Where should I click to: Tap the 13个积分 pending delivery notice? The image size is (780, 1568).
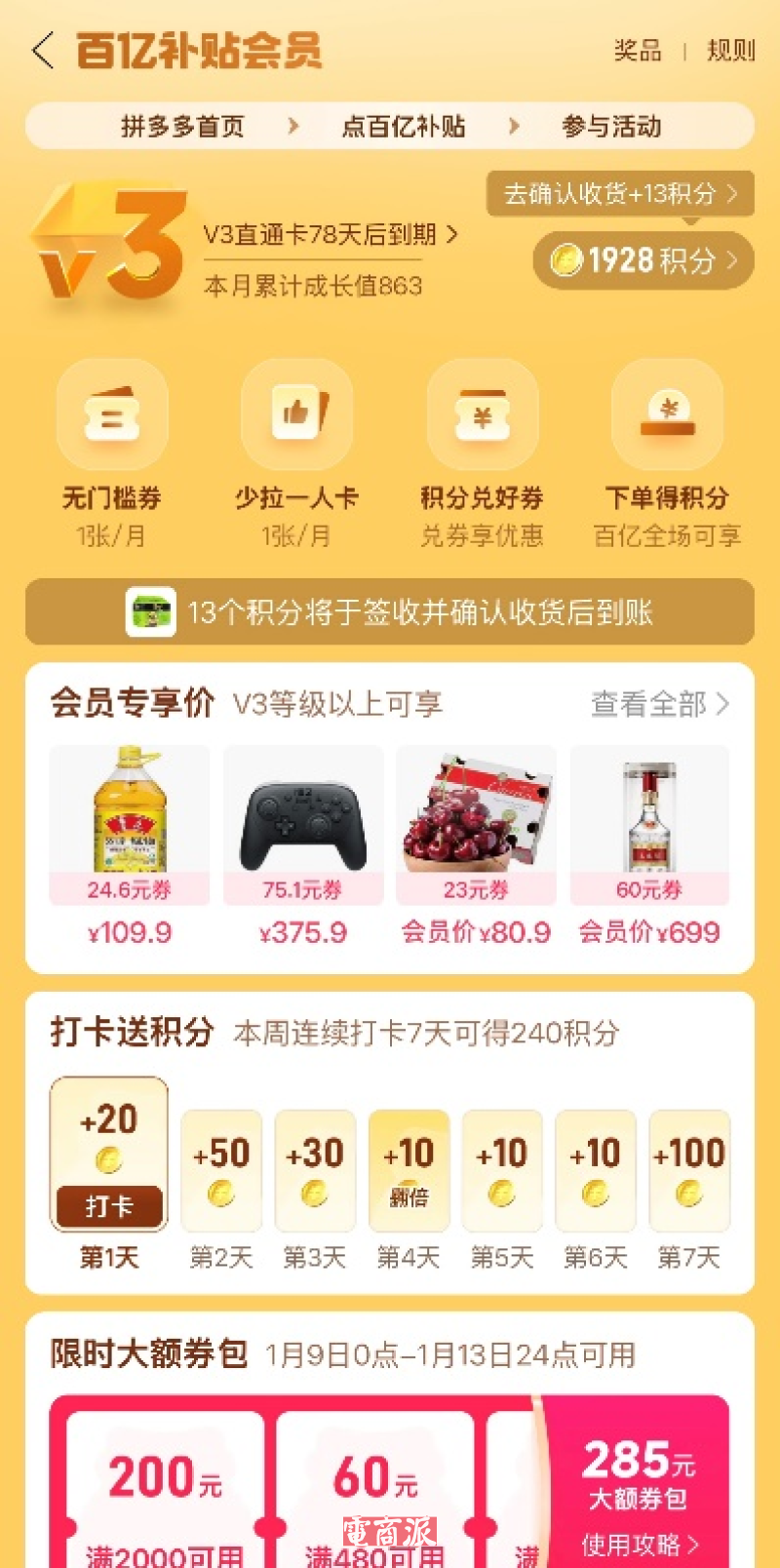tap(390, 612)
